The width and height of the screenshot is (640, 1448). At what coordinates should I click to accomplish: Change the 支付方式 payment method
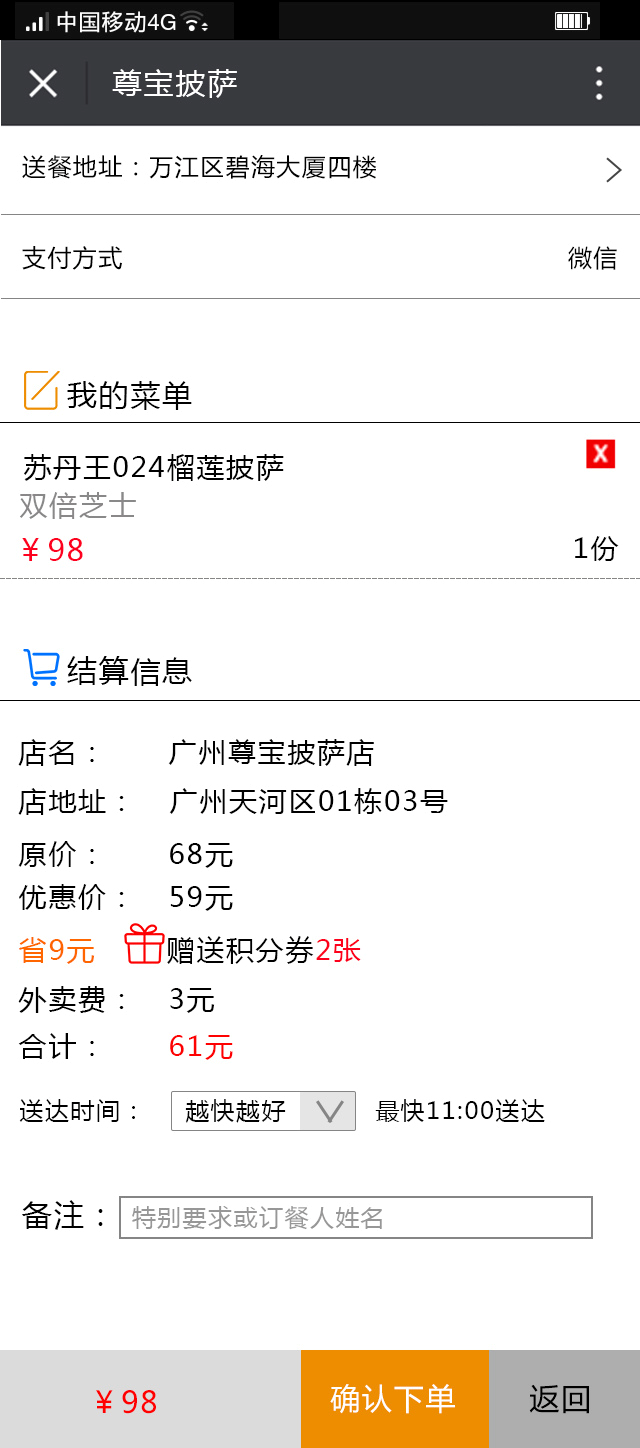click(320, 258)
